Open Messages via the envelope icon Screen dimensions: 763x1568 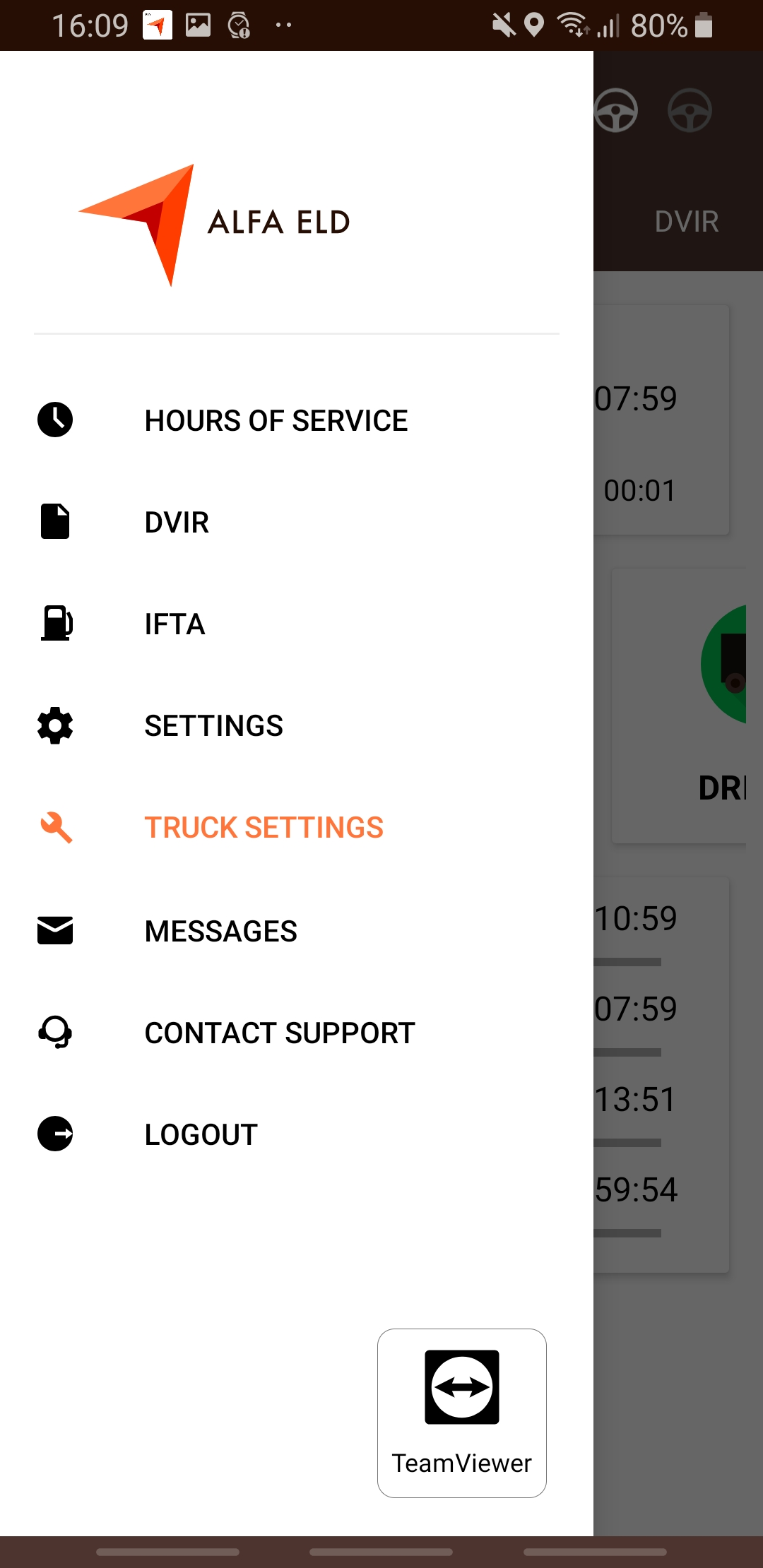[x=55, y=930]
